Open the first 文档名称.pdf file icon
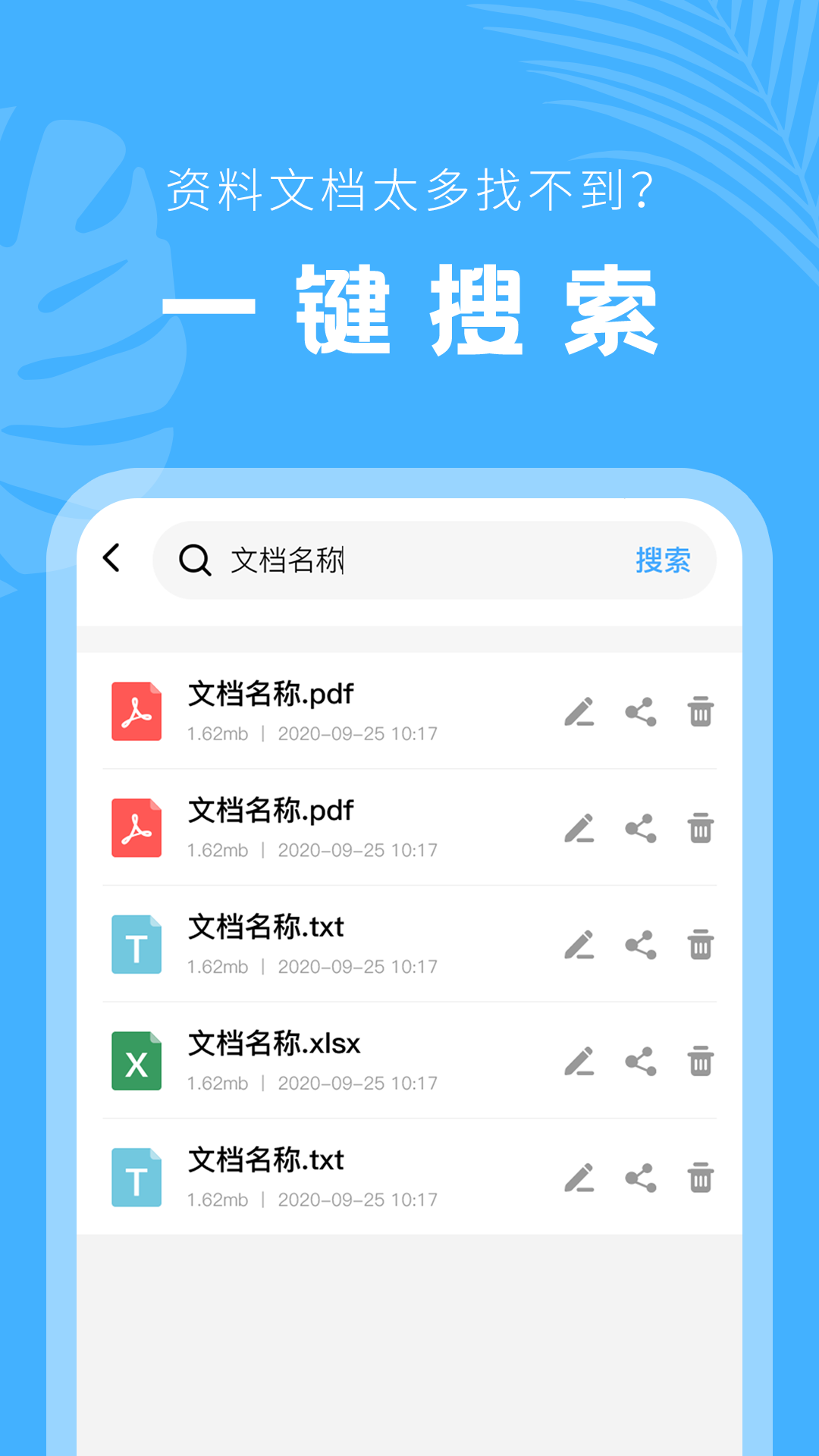This screenshot has width=819, height=1456. (x=136, y=711)
